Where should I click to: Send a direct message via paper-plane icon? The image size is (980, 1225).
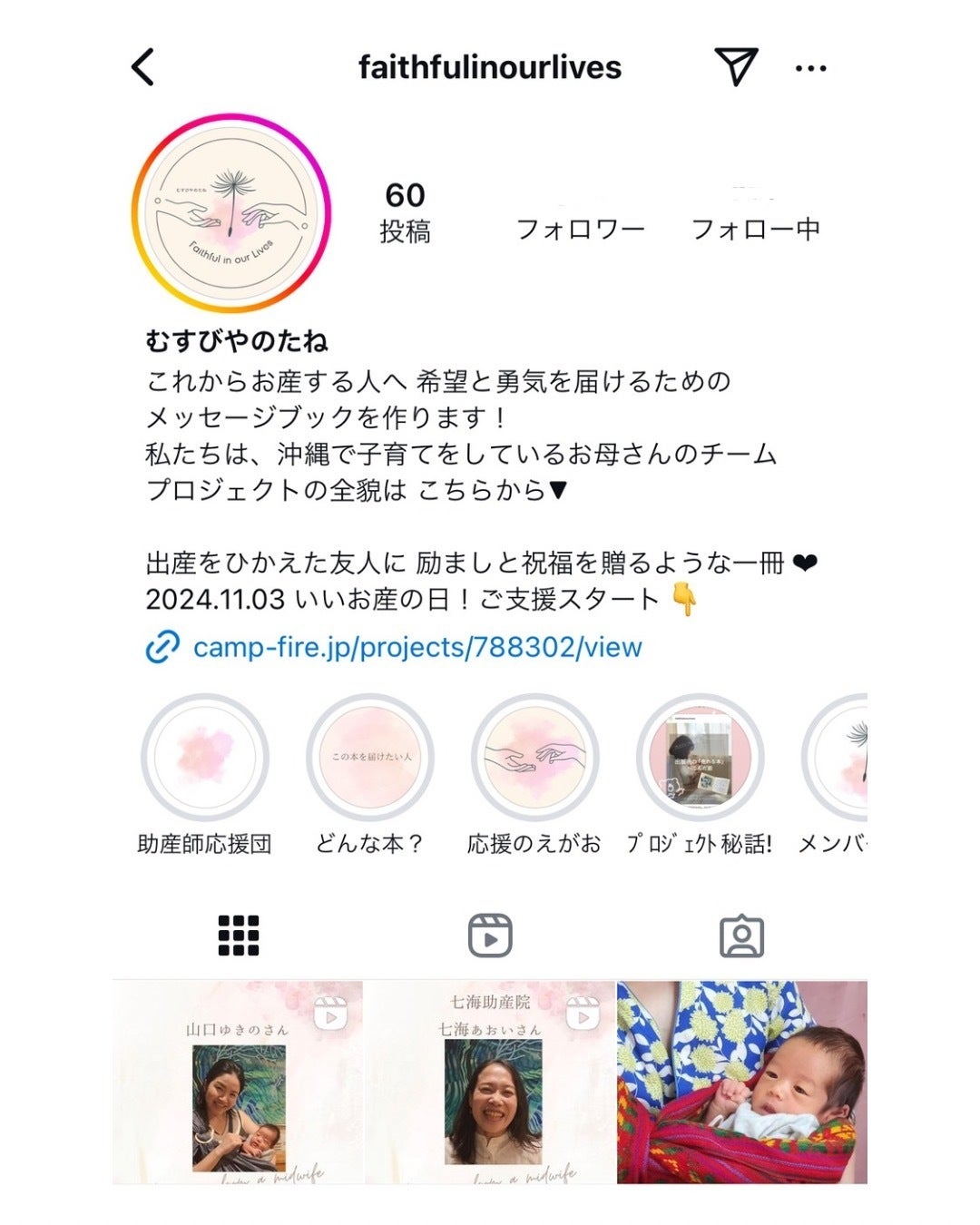pyautogui.click(x=735, y=66)
